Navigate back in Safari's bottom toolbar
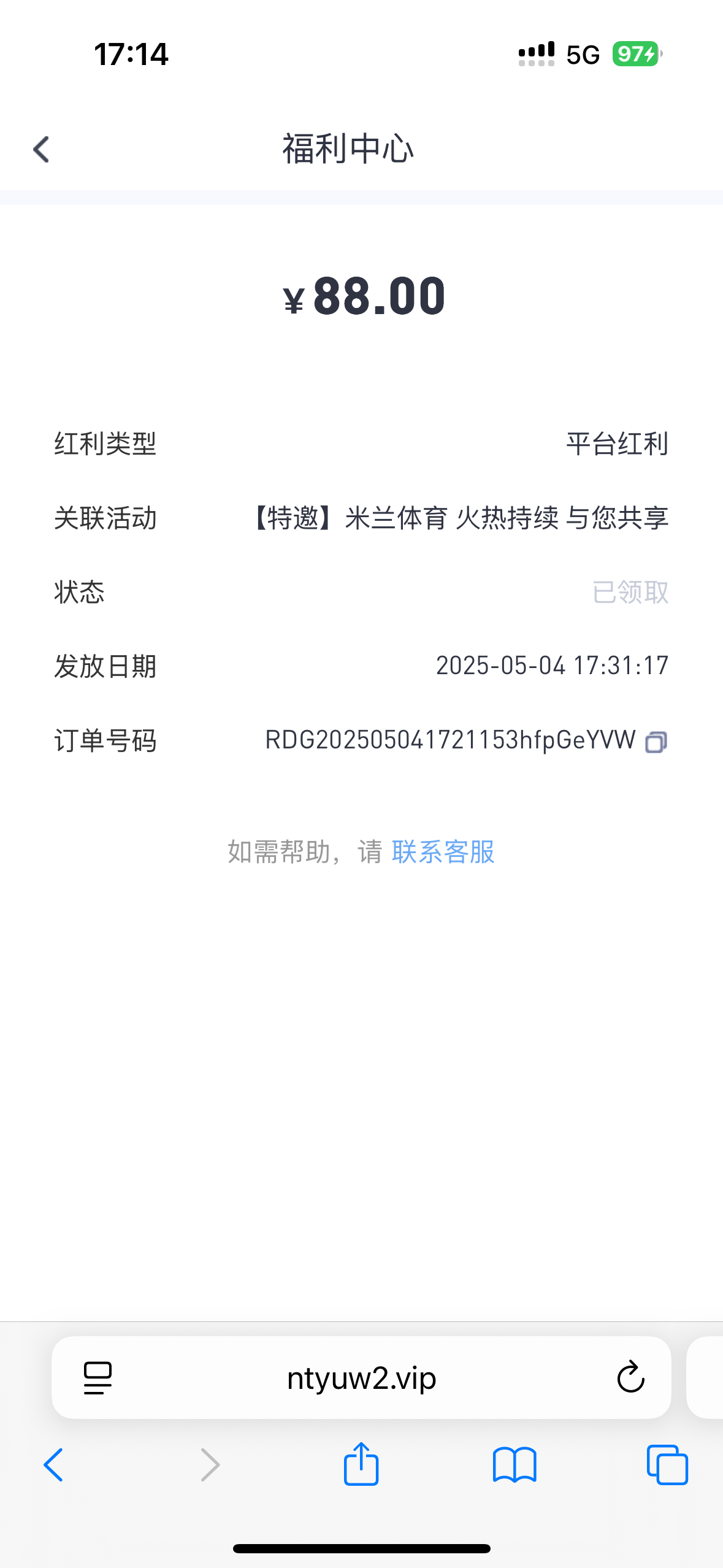723x1568 pixels. tap(53, 1465)
